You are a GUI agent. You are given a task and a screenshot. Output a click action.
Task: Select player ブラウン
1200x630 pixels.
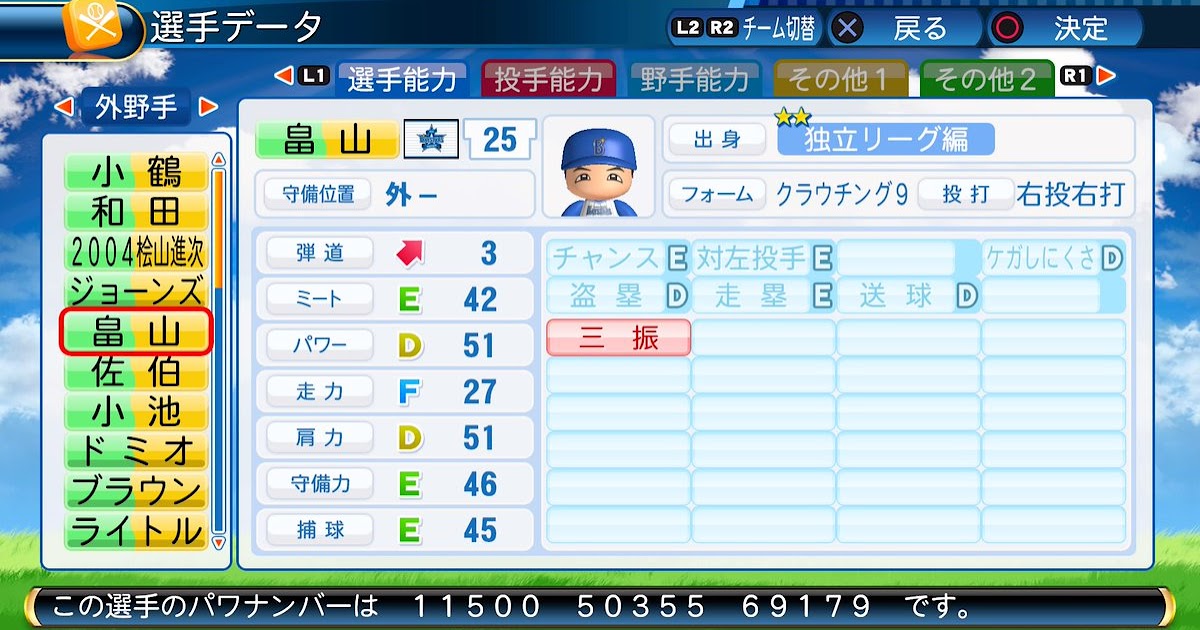pos(136,492)
